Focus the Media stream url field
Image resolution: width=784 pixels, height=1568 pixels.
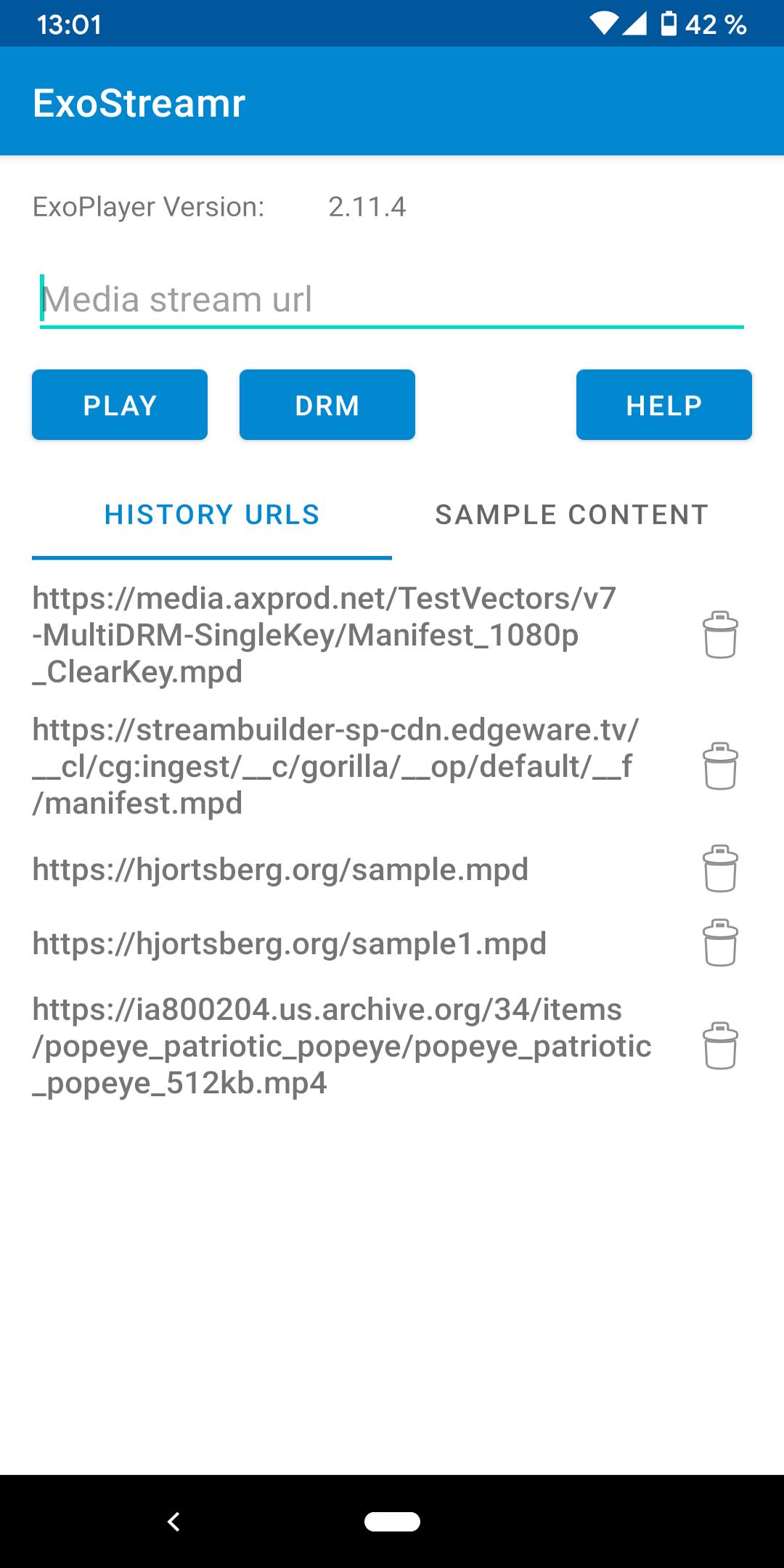(392, 299)
